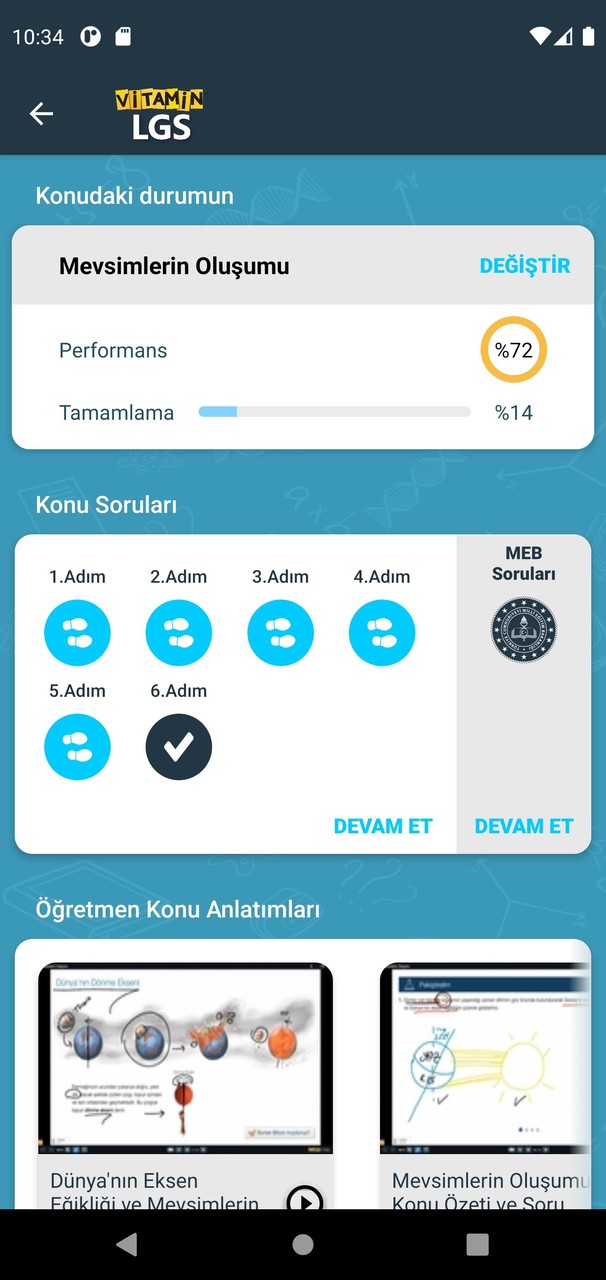Tap DEĞİŞTİR to change the topic
The width and height of the screenshot is (606, 1280).
click(x=524, y=266)
